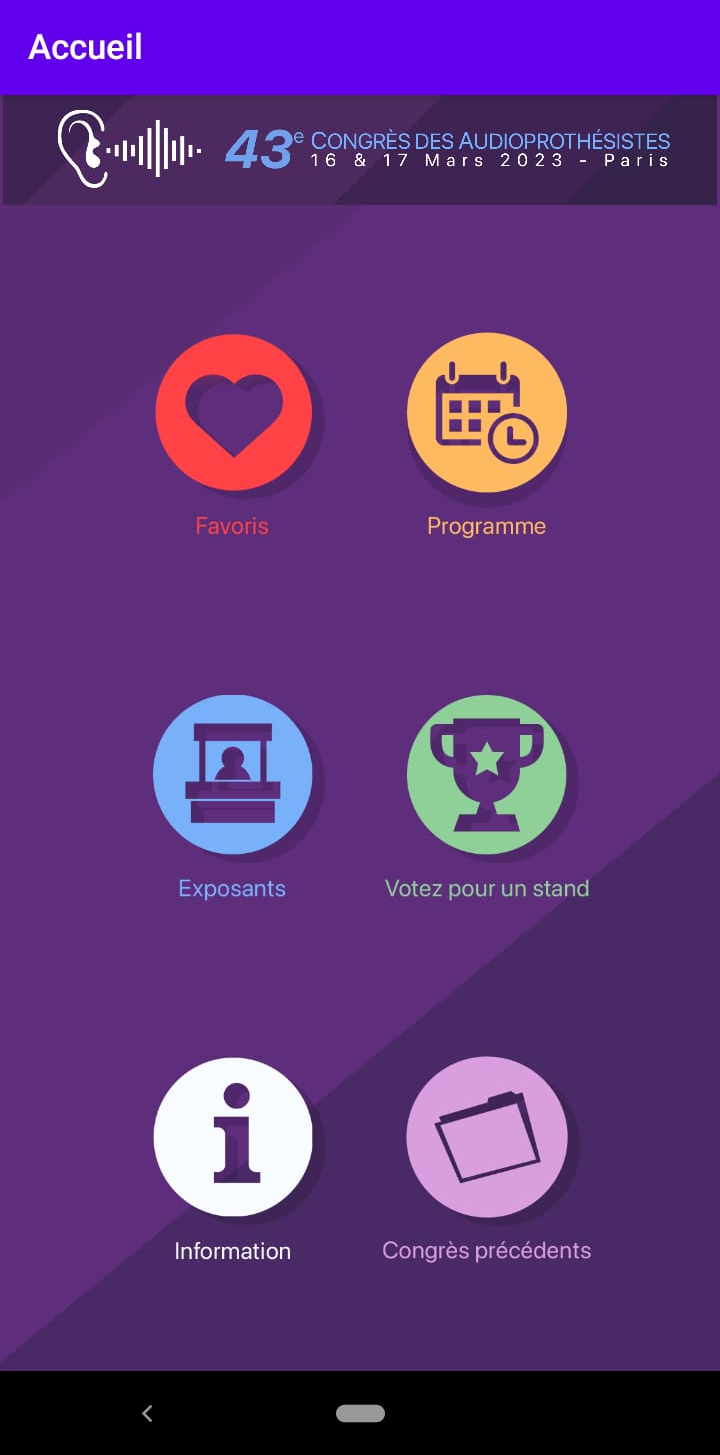The height and width of the screenshot is (1455, 720).
Task: Tap the home pill button
Action: coord(360,1413)
